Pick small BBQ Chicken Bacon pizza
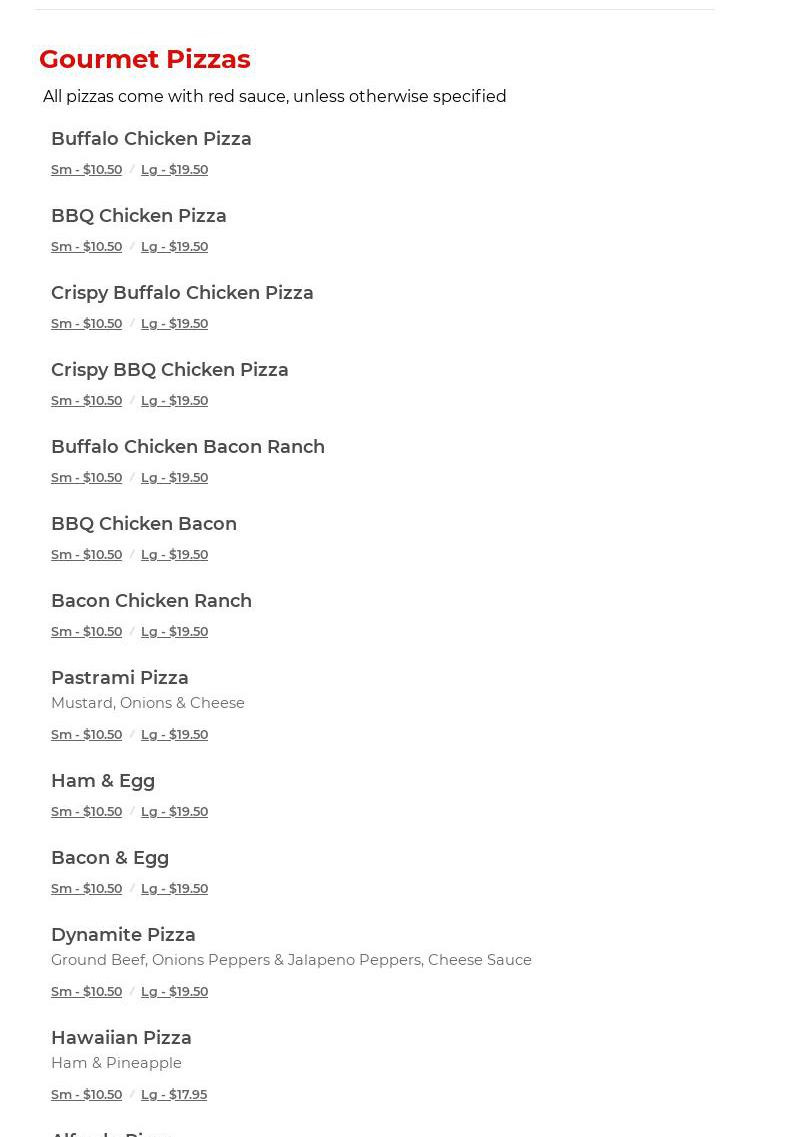 tap(86, 555)
